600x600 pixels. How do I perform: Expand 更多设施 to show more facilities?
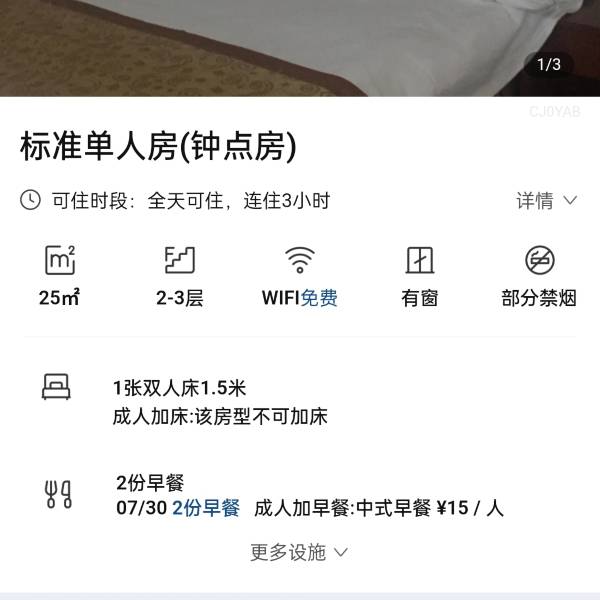(299, 552)
